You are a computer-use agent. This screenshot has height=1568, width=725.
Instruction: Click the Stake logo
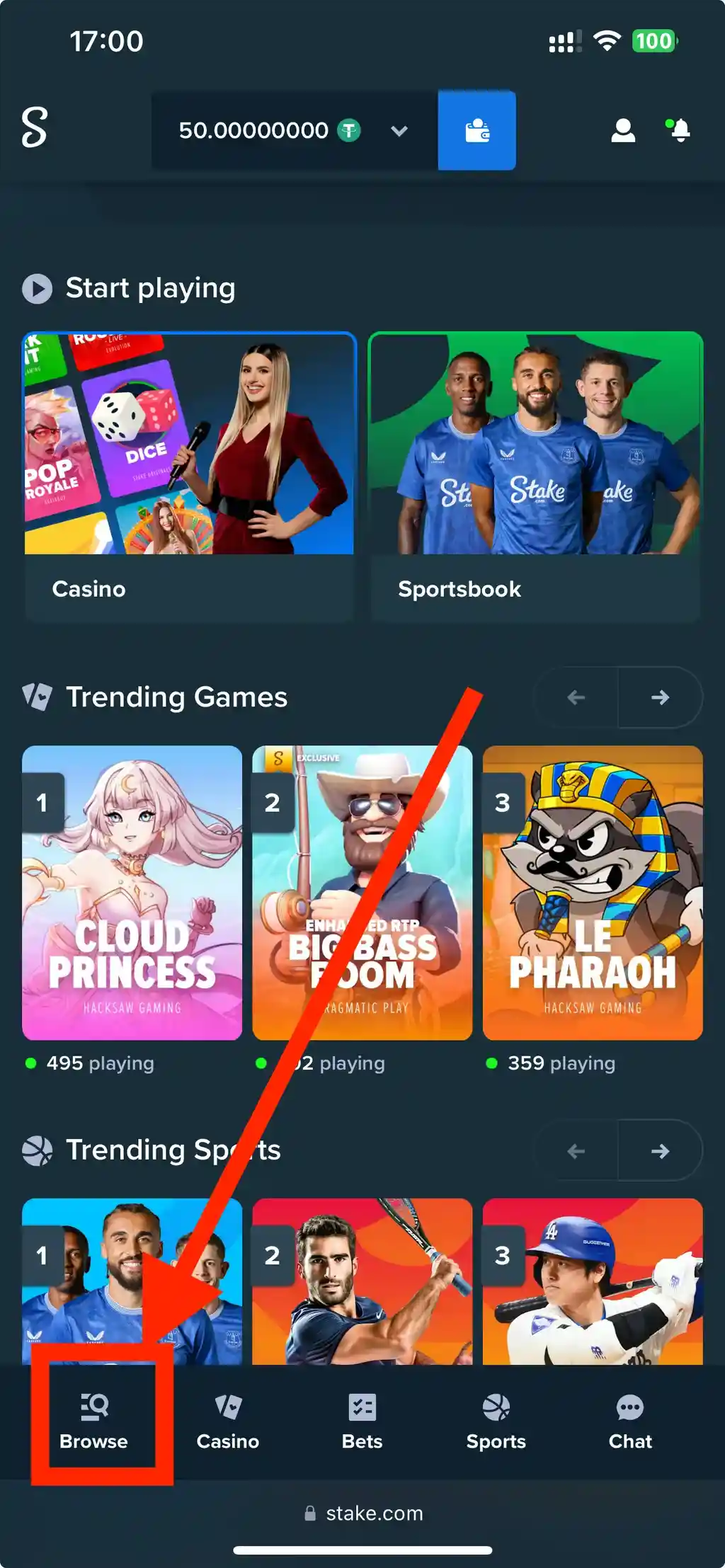tap(33, 130)
